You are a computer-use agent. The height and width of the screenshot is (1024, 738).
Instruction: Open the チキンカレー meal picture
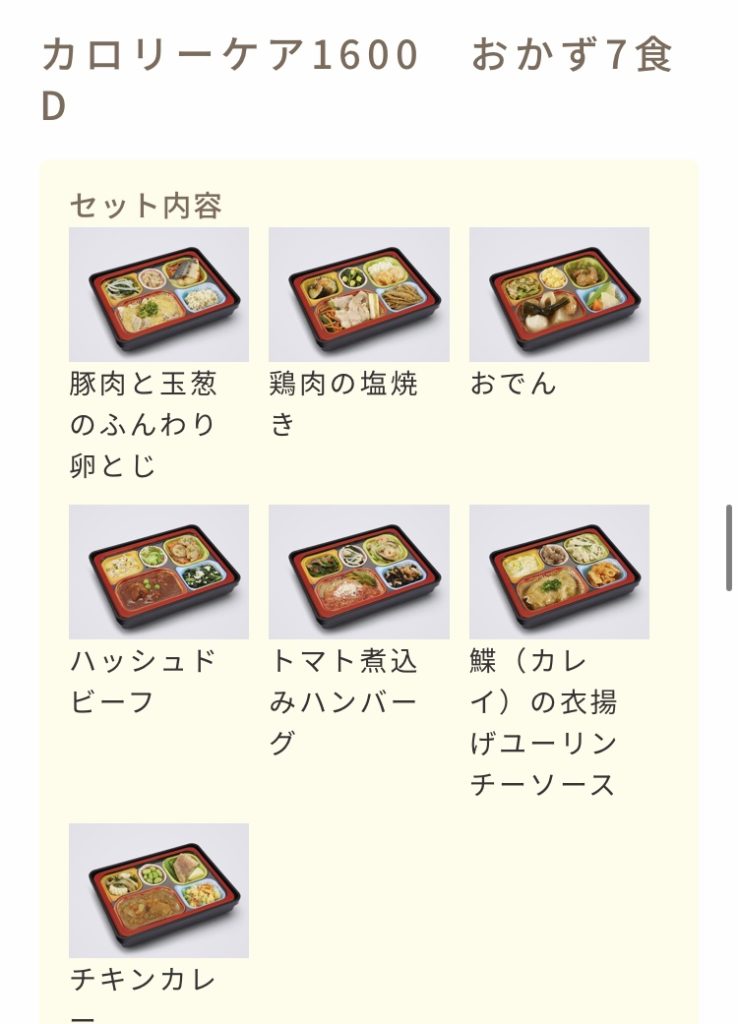click(x=158, y=890)
